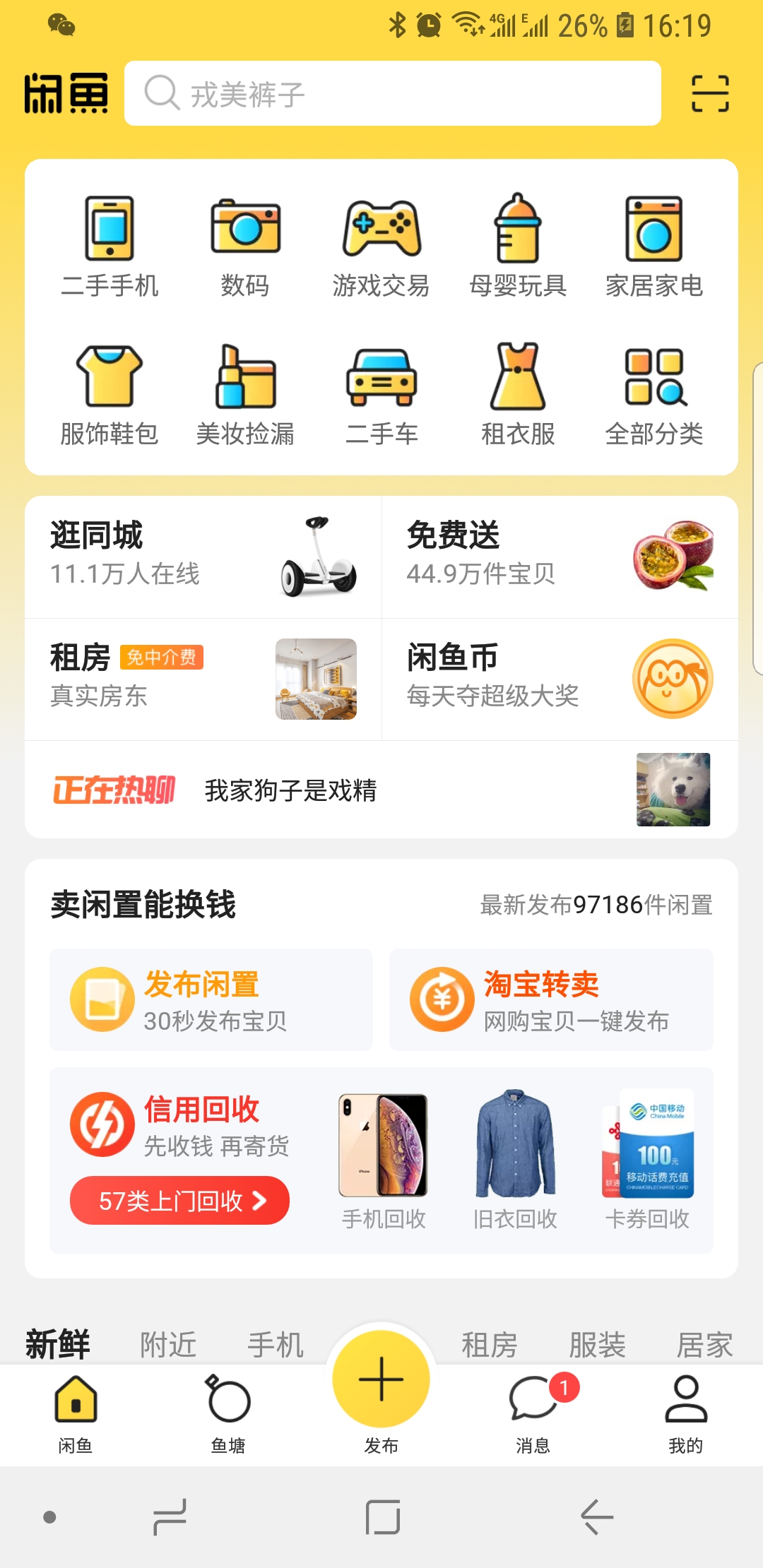Open the 租衣服 dress icon

518,381
